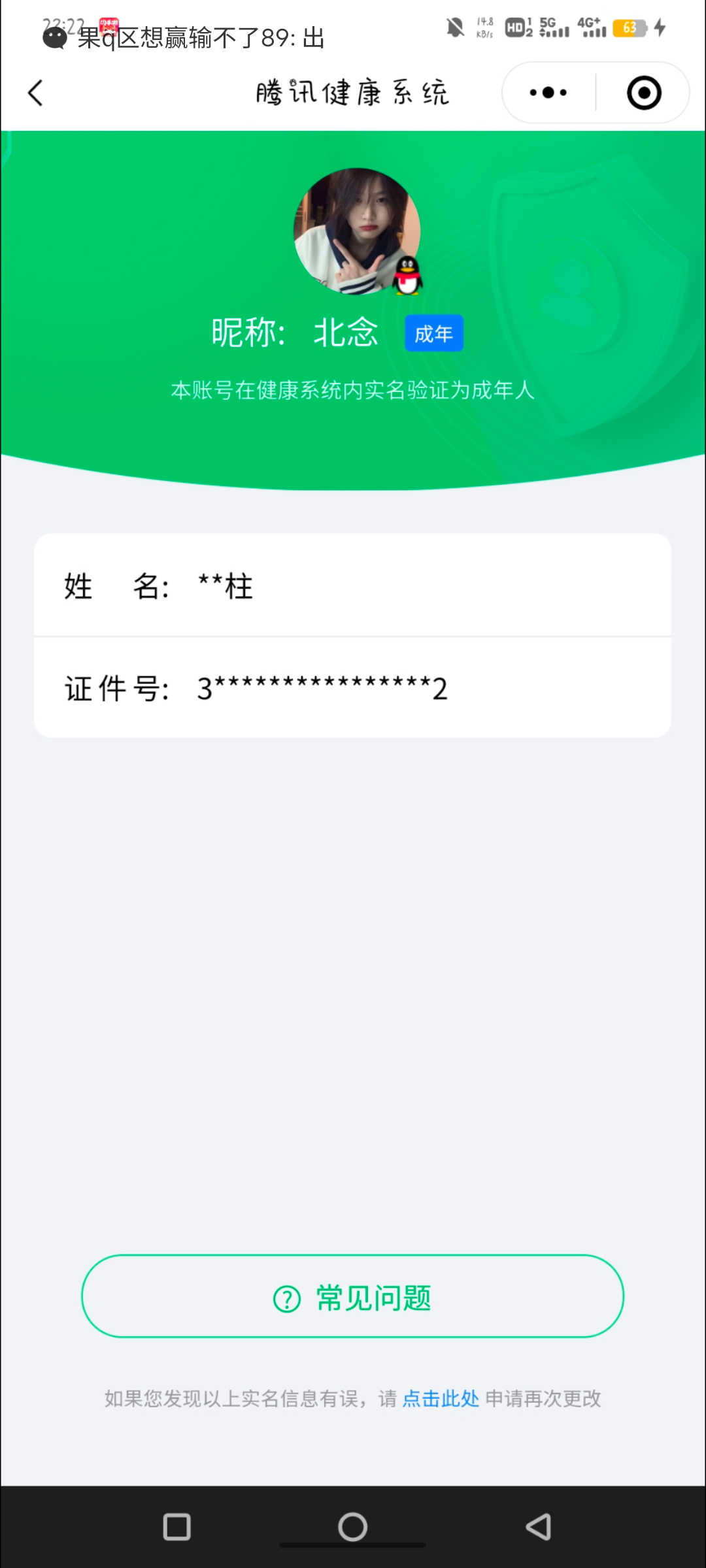The image size is (706, 1568).
Task: Tap the system home button
Action: tap(352, 1527)
